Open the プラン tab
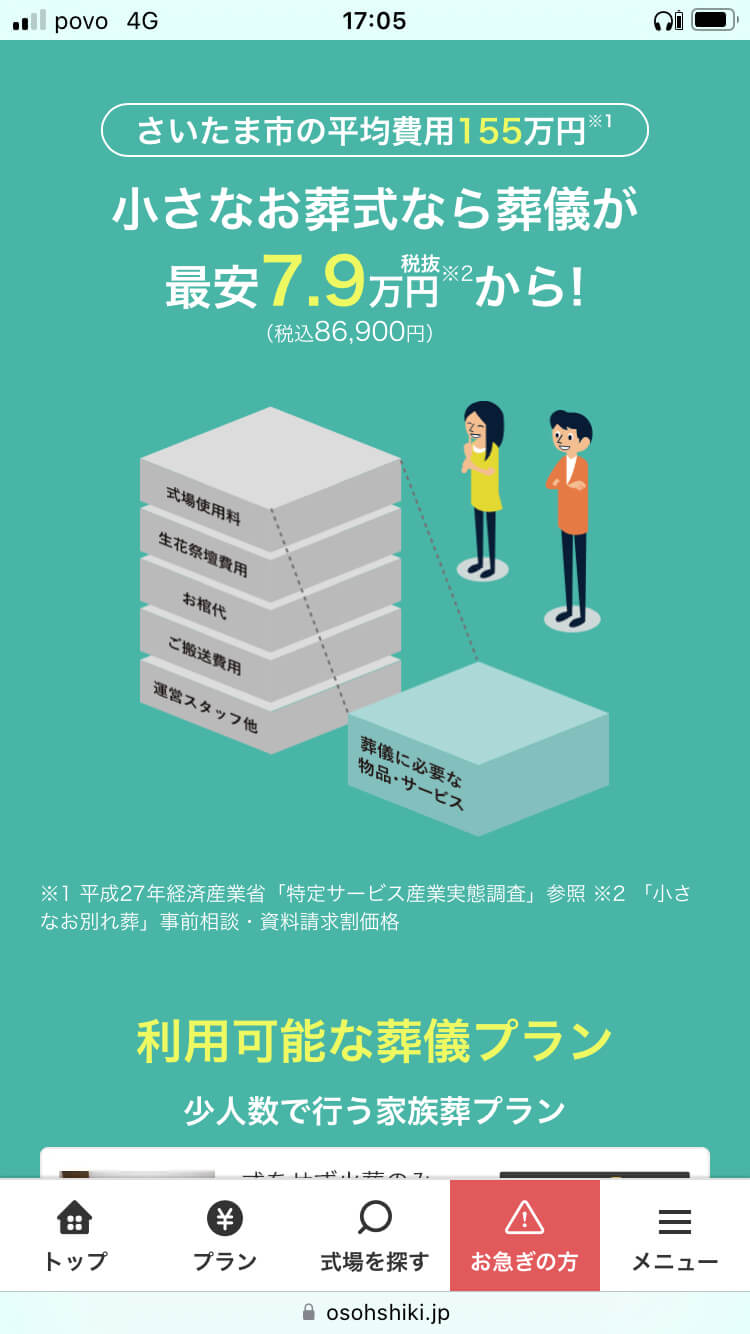This screenshot has height=1334, width=750. [x=225, y=1236]
